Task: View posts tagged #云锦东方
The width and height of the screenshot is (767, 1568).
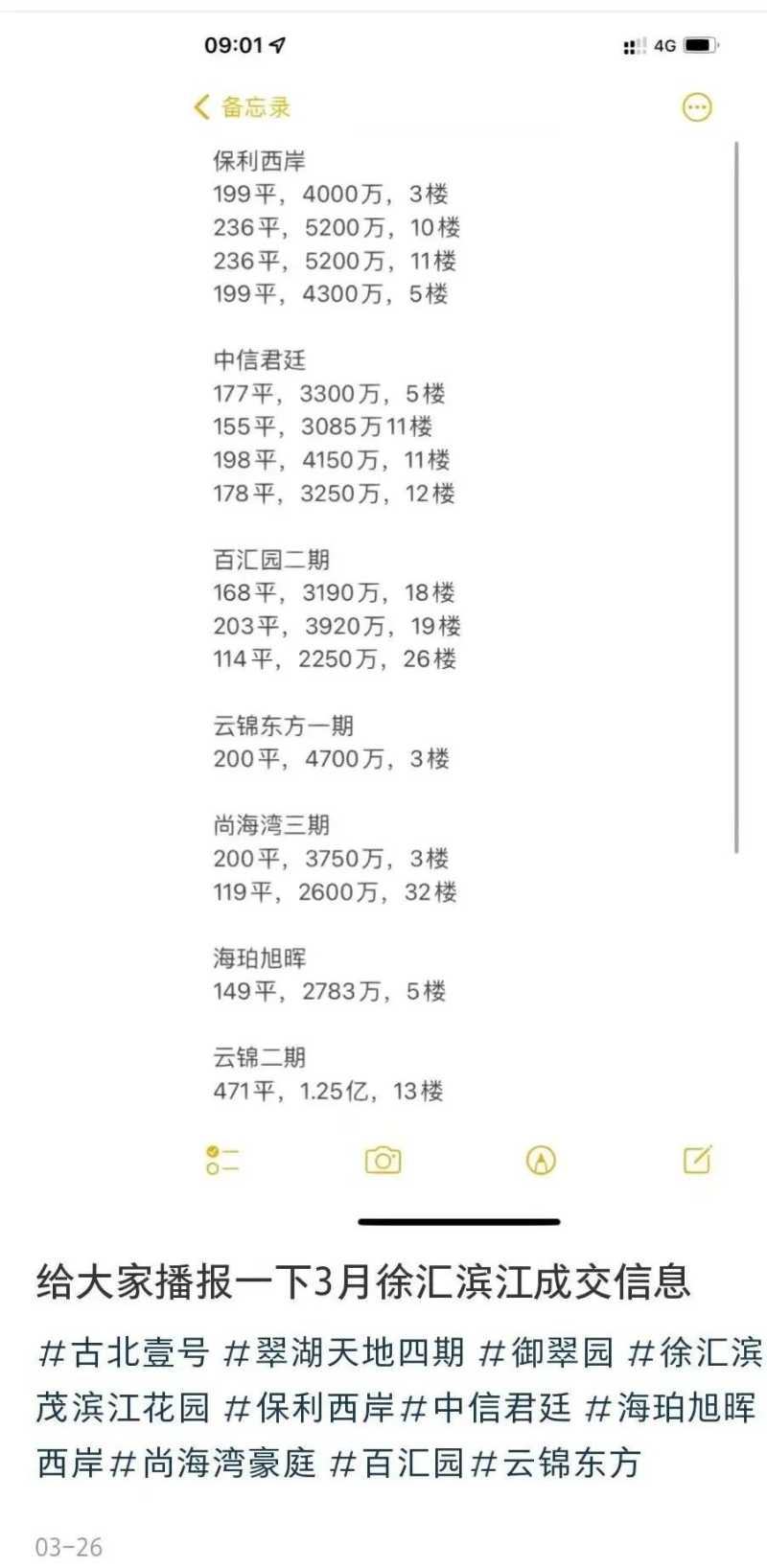Action: (556, 1464)
